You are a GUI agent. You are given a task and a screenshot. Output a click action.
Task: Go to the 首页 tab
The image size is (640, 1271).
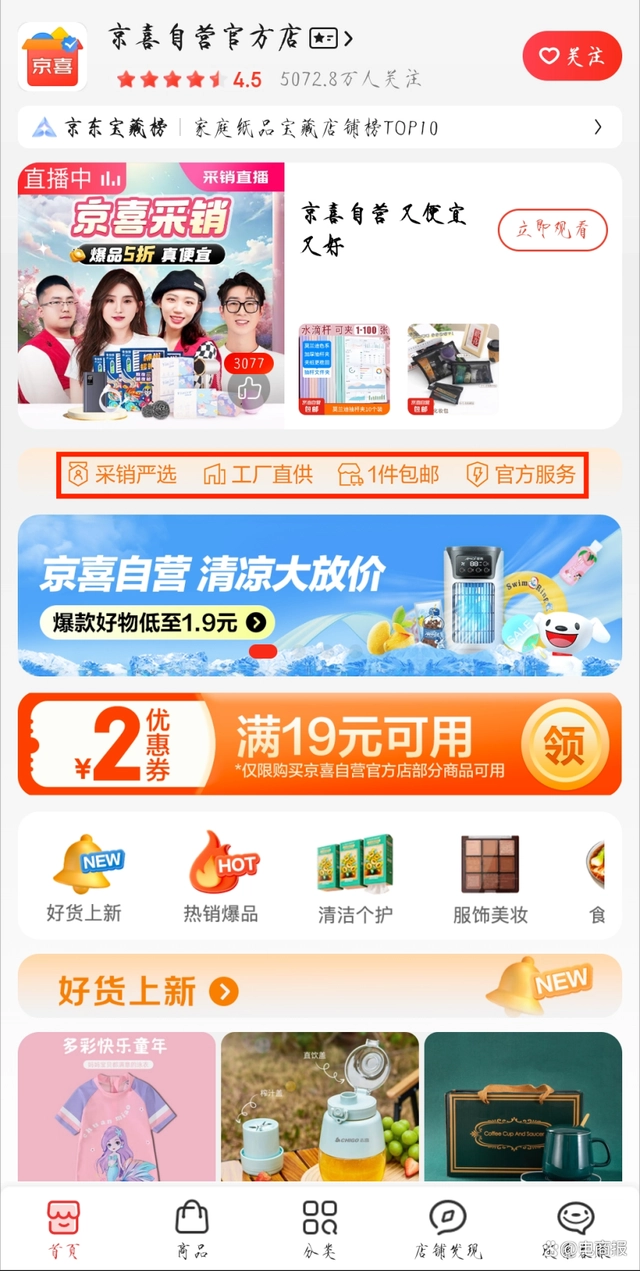(x=64, y=1229)
